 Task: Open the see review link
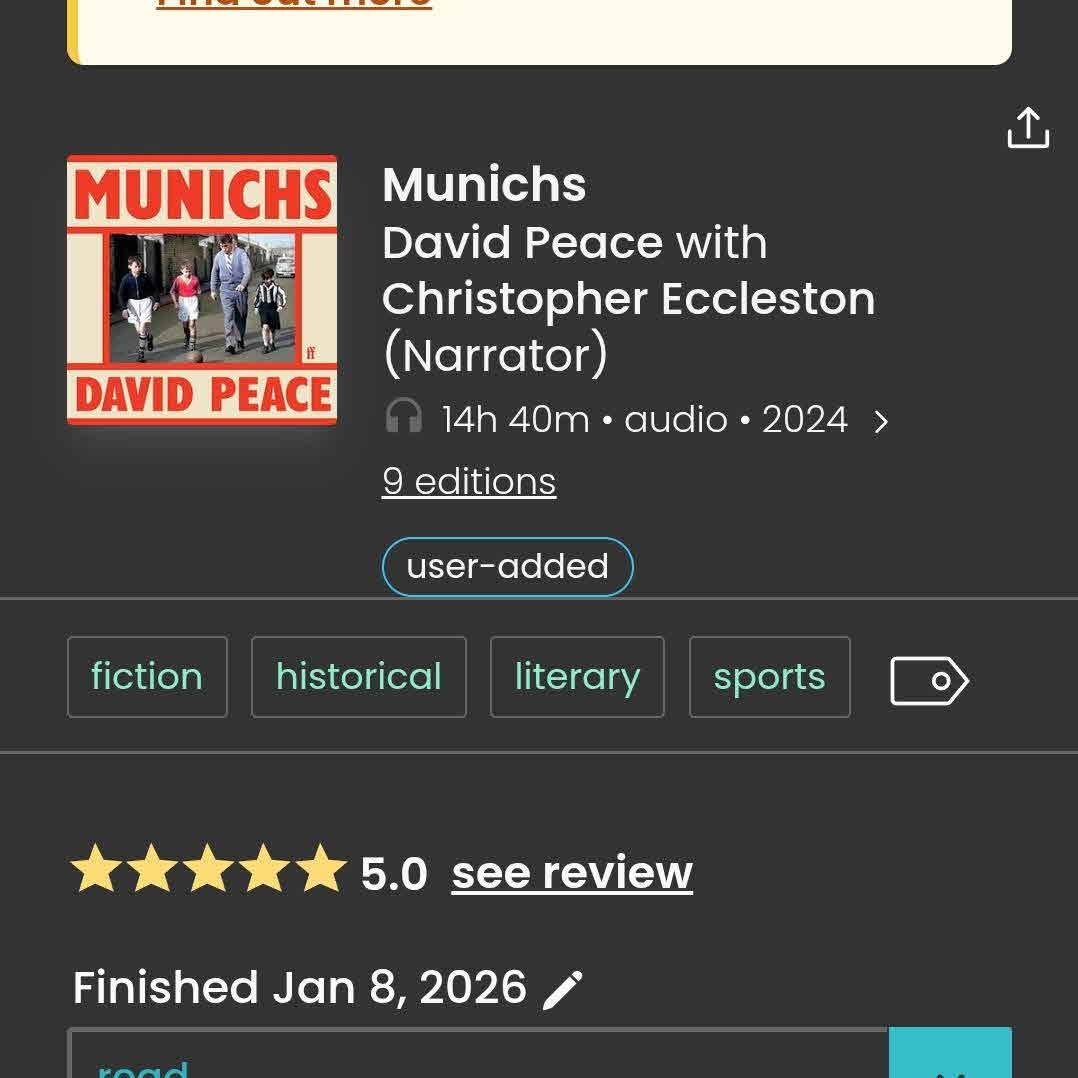pos(571,873)
